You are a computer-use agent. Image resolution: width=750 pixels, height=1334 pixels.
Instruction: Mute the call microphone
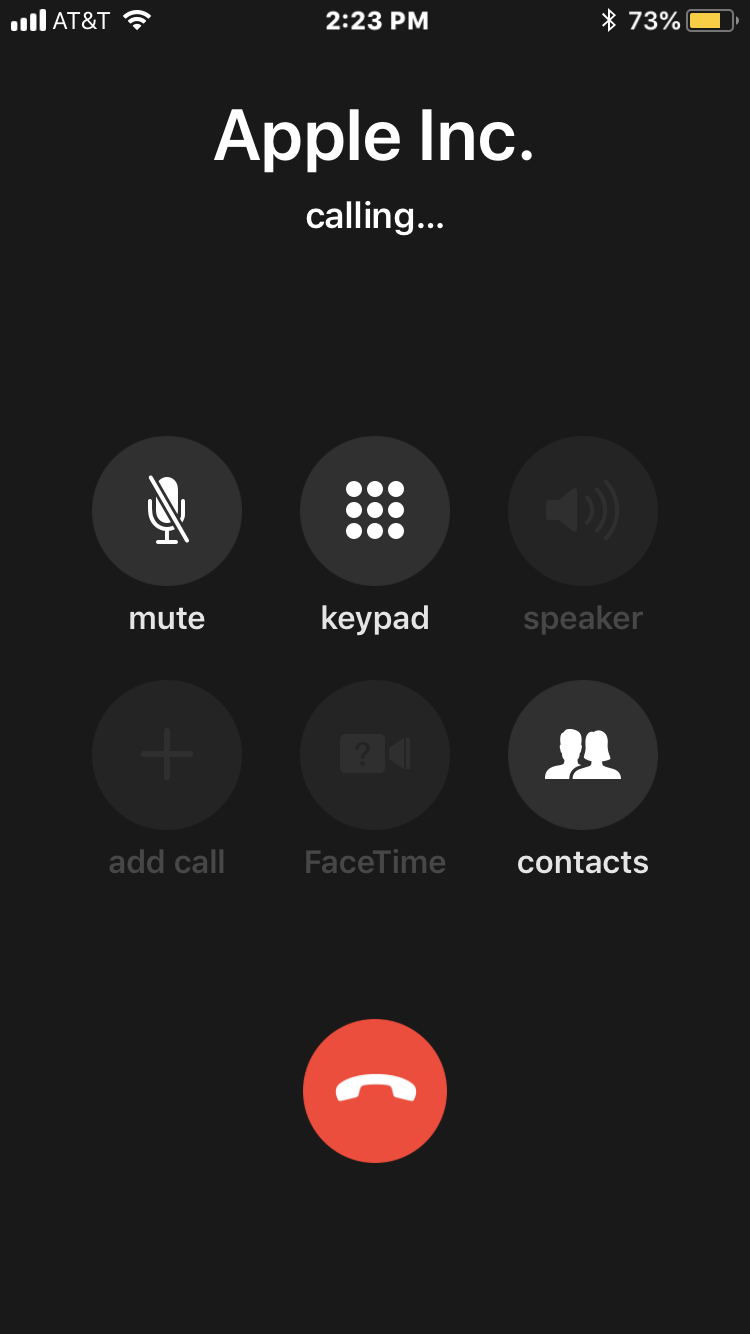[x=167, y=511]
